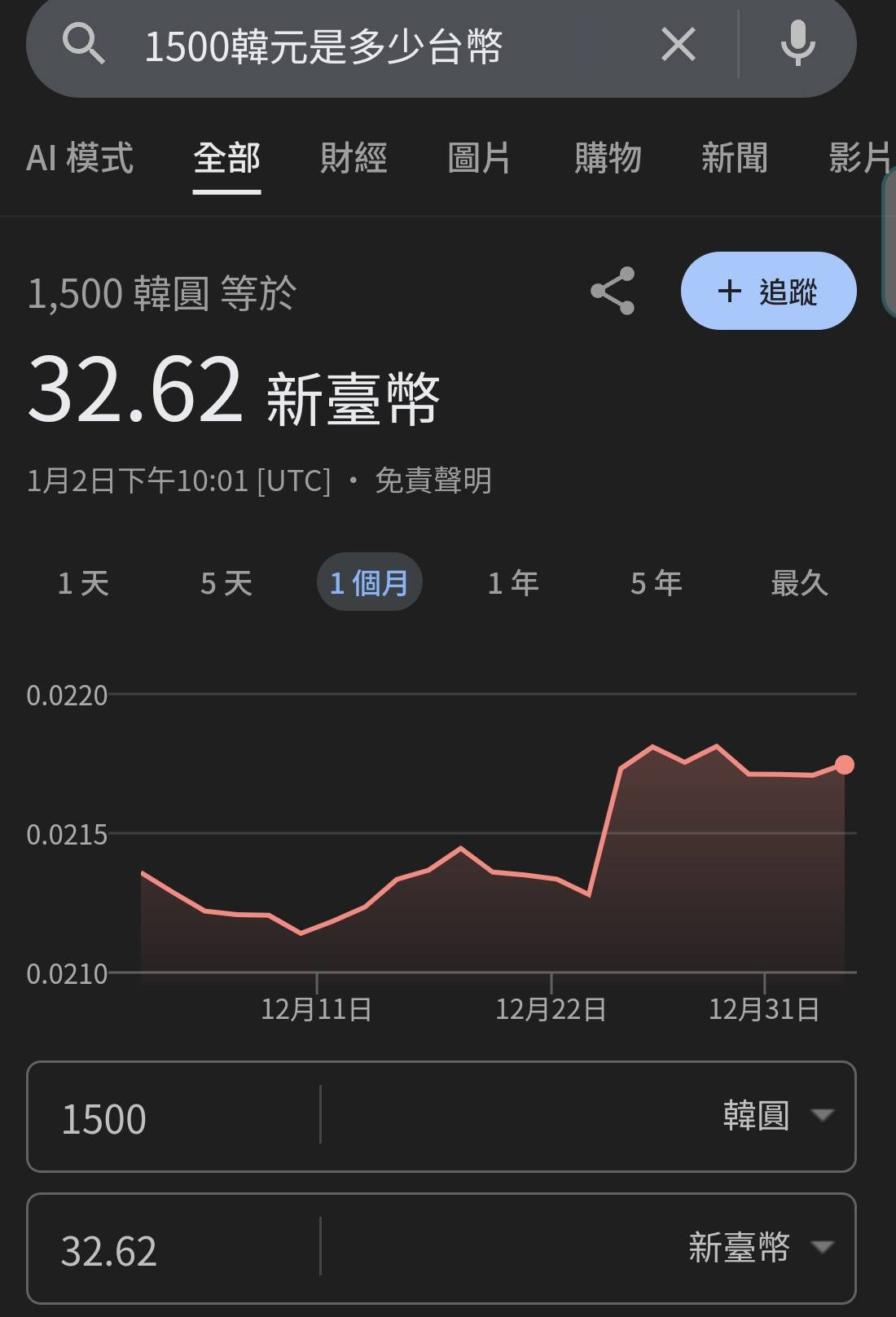This screenshot has width=896, height=1317.
Task: Share the currency conversion result
Action: 613,291
